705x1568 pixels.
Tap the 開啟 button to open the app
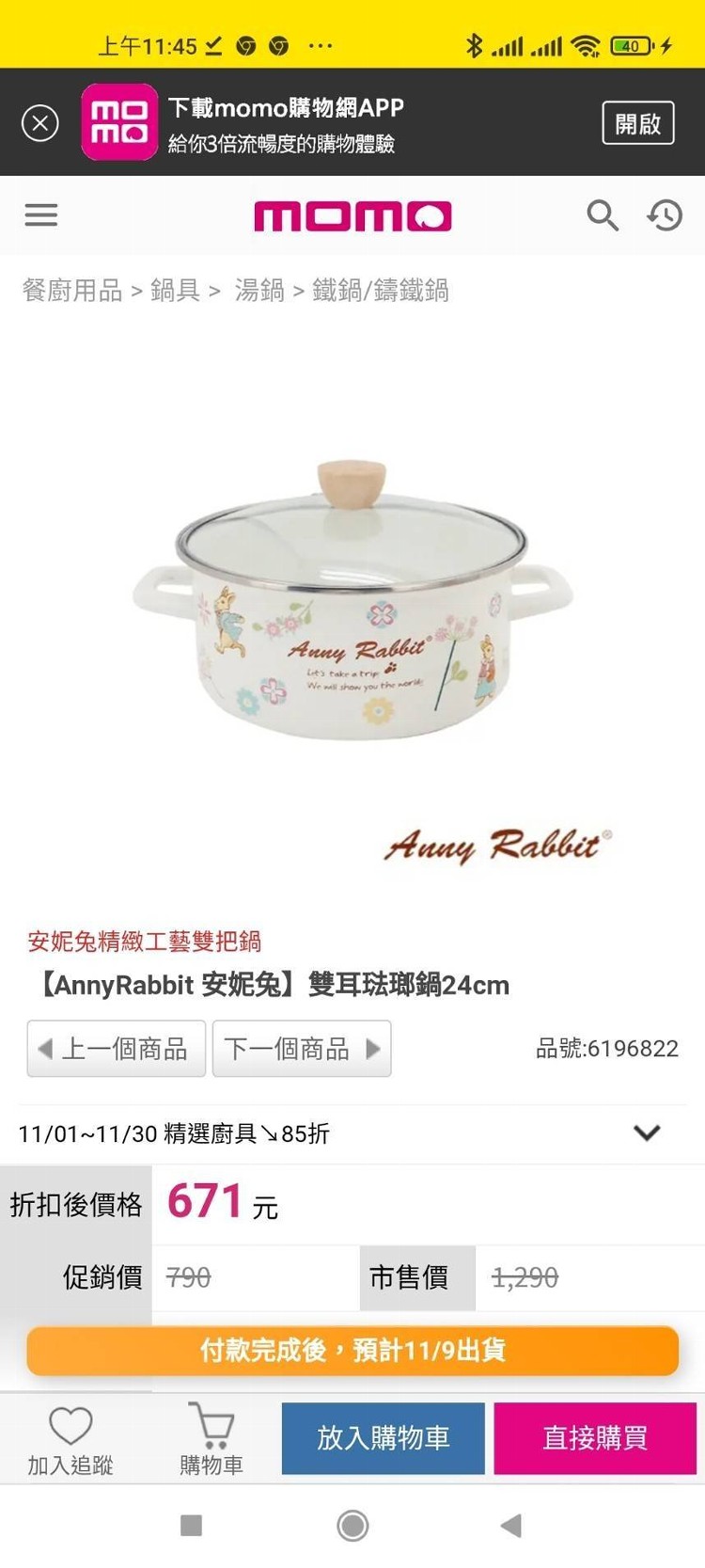click(637, 123)
